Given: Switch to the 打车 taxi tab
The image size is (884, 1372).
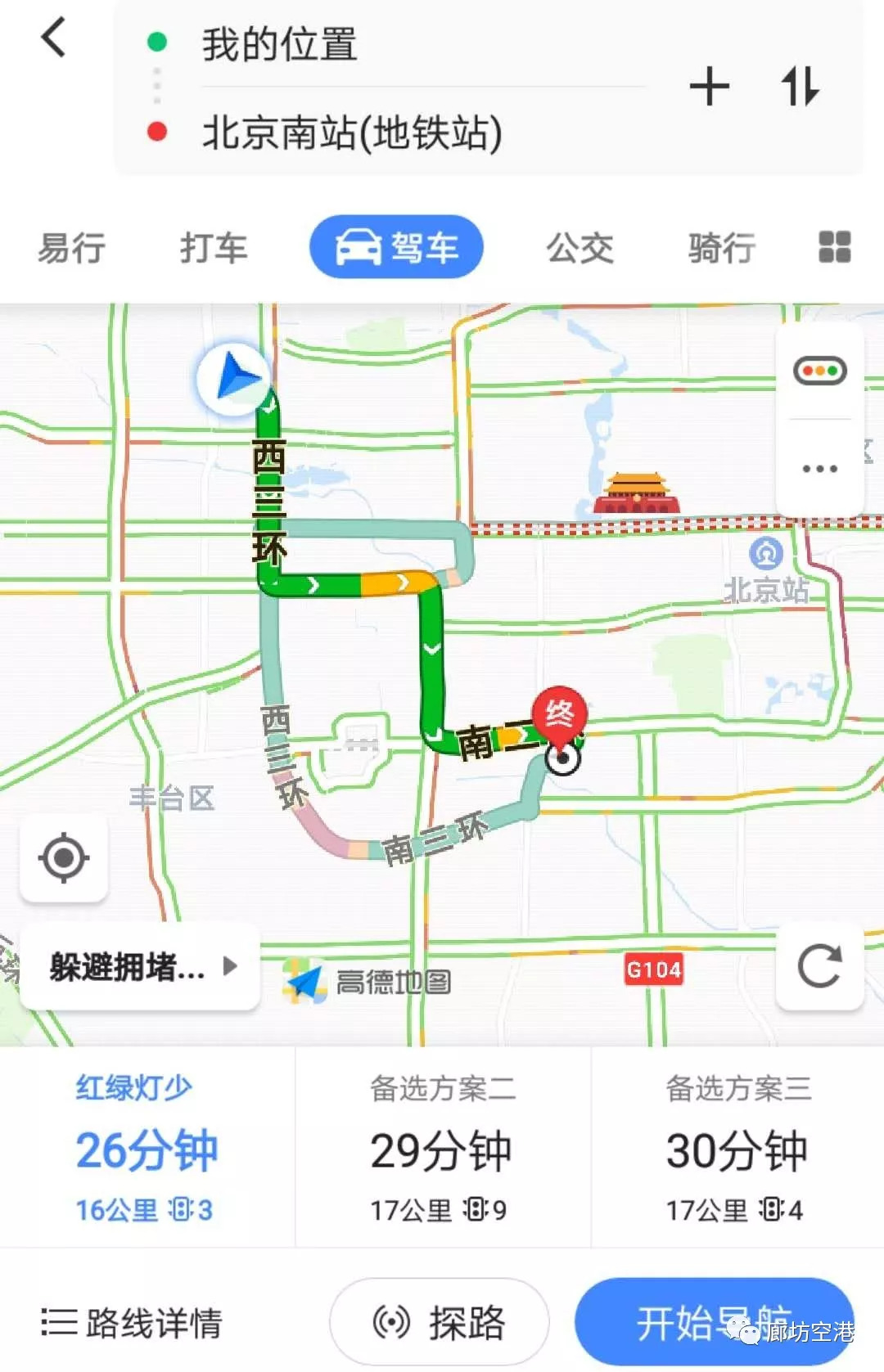Looking at the screenshot, I should tap(214, 247).
